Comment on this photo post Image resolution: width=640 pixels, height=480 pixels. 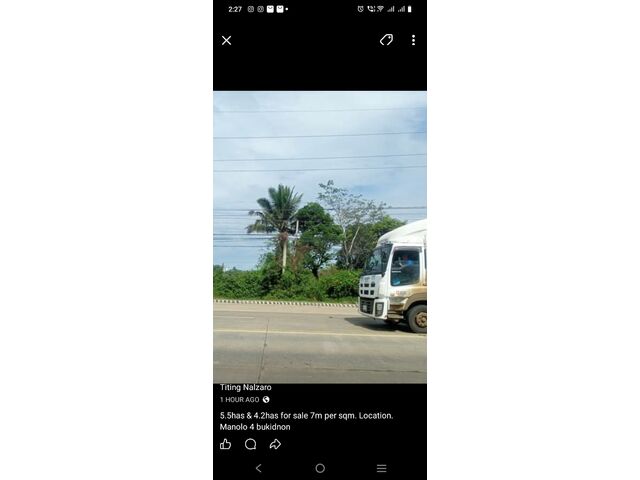pos(250,444)
